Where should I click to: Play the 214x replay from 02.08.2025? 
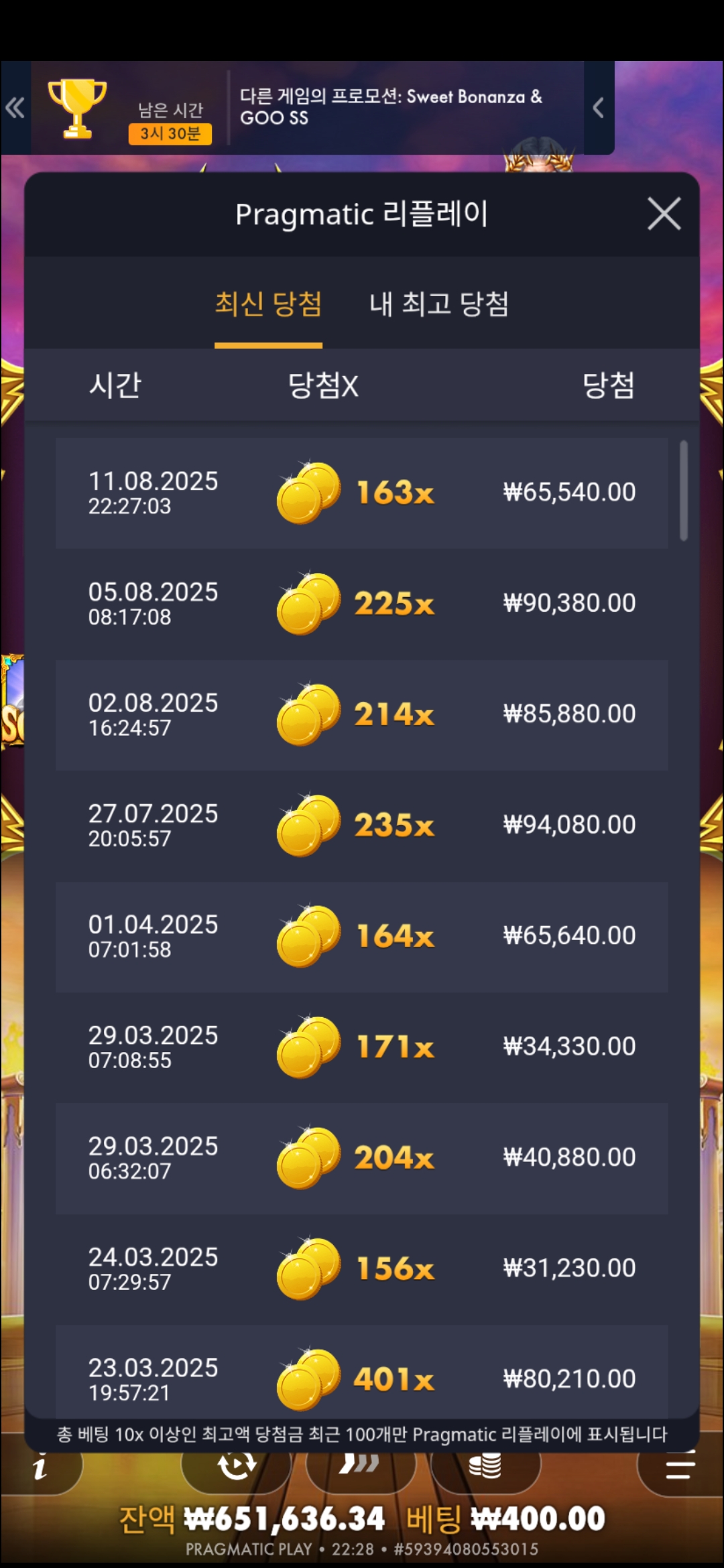[362, 714]
